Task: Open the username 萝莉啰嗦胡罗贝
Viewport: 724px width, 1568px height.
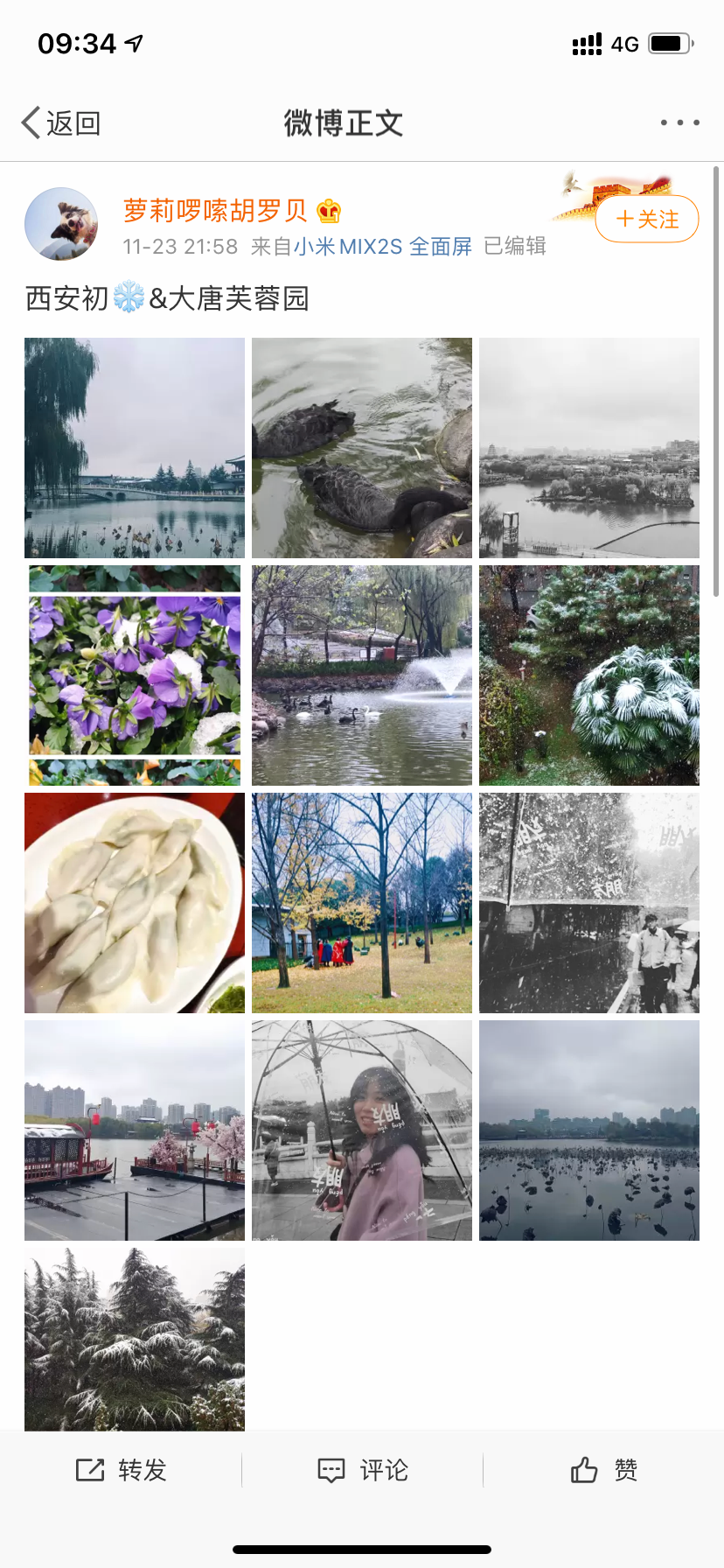Action: pyautogui.click(x=215, y=211)
